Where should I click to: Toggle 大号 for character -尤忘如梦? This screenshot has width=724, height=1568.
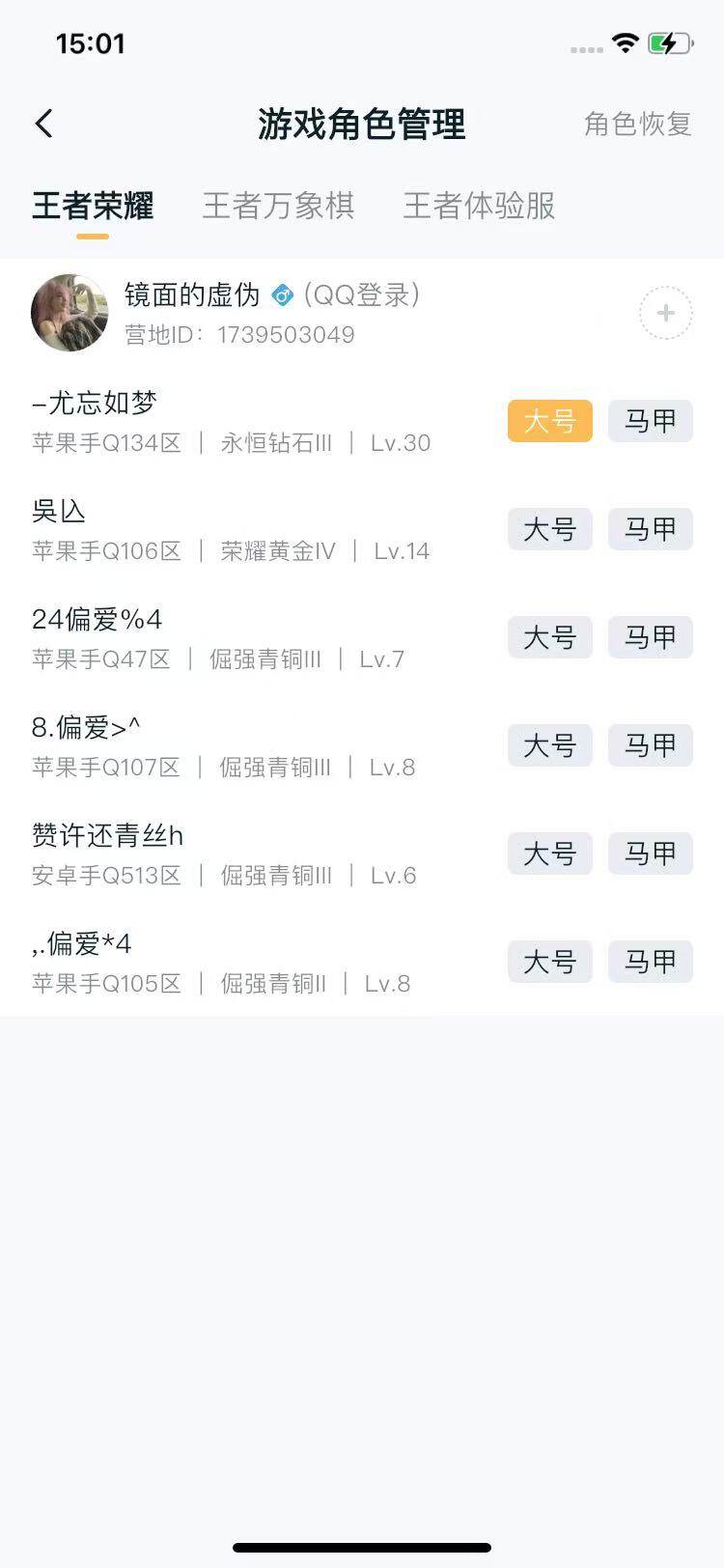(x=549, y=421)
